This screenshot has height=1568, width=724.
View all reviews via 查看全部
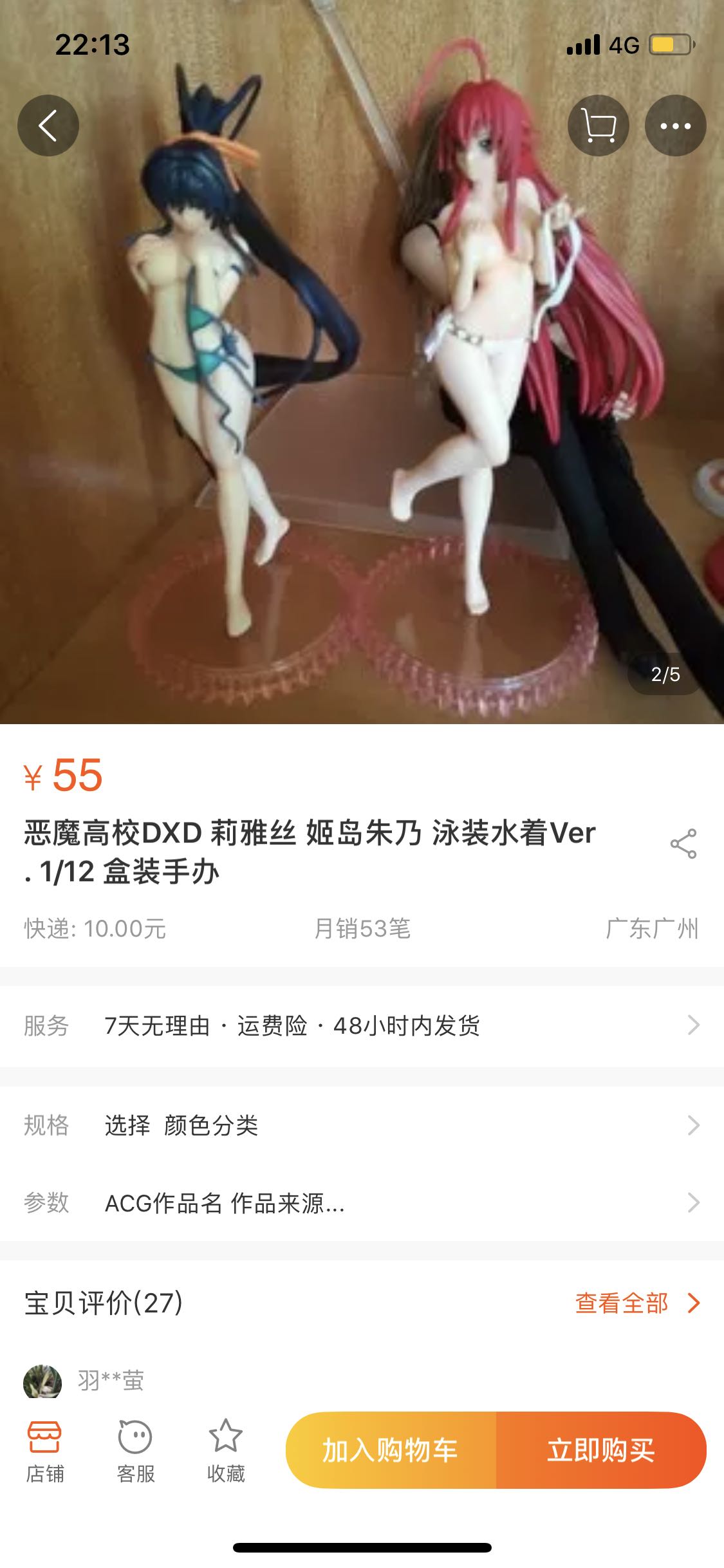pyautogui.click(x=636, y=1303)
